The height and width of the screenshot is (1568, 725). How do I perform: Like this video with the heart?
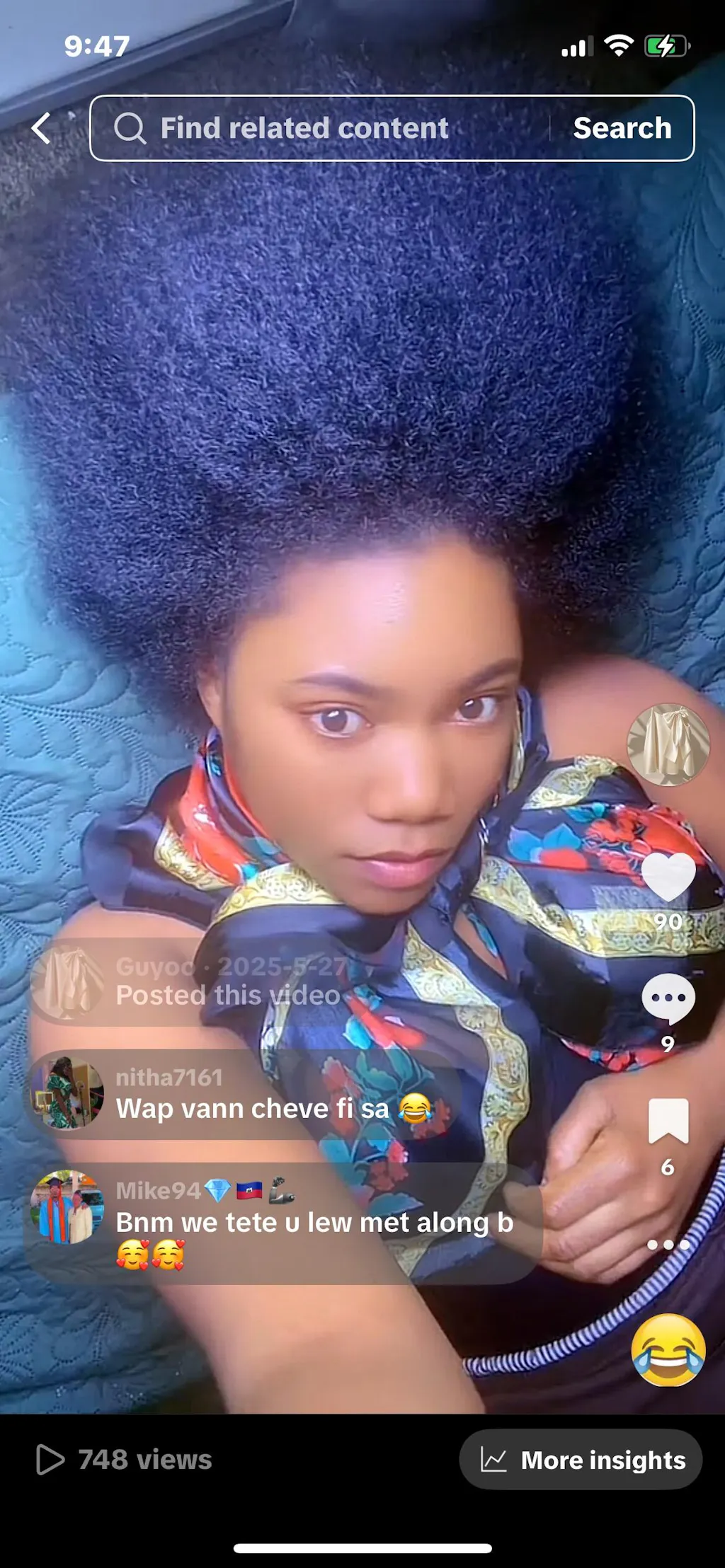[x=668, y=877]
